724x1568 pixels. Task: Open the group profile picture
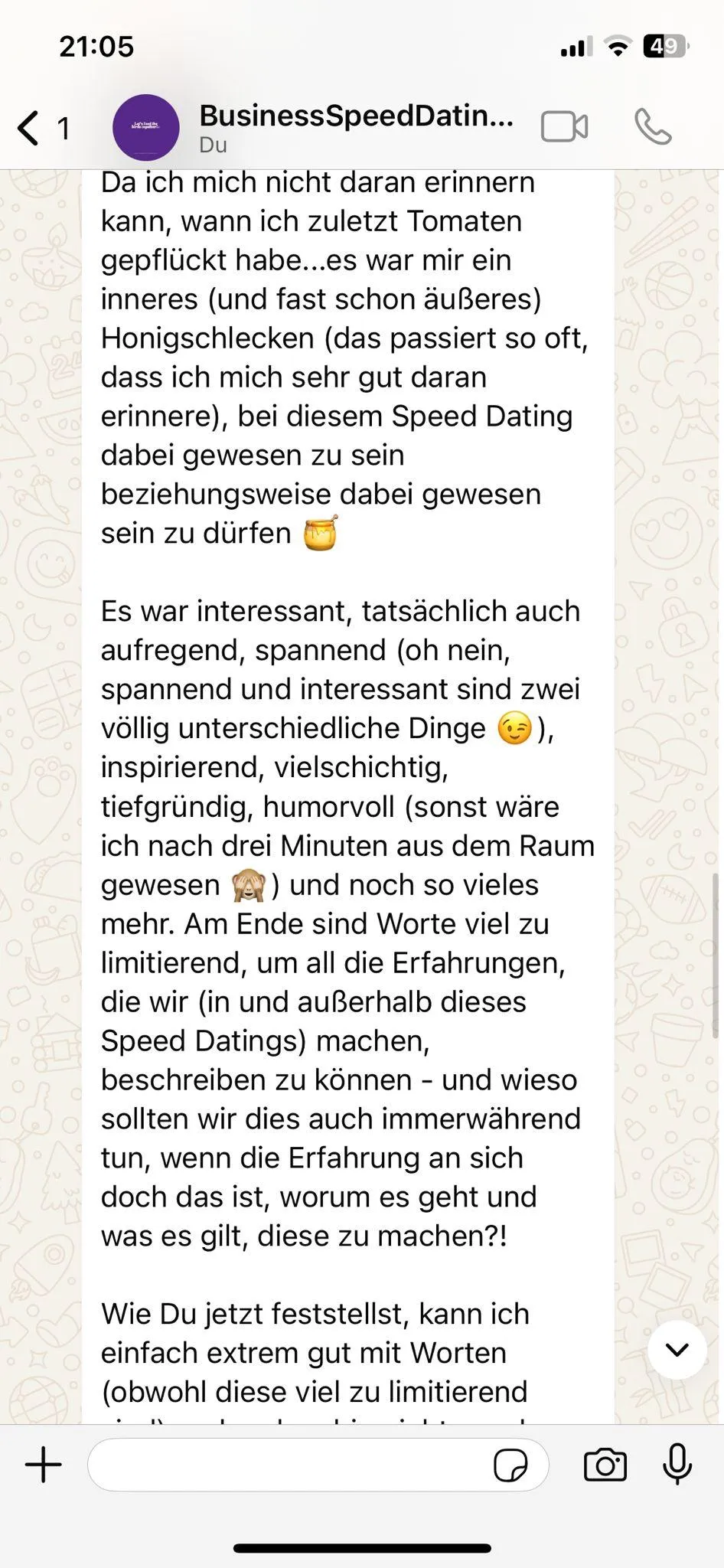(146, 127)
